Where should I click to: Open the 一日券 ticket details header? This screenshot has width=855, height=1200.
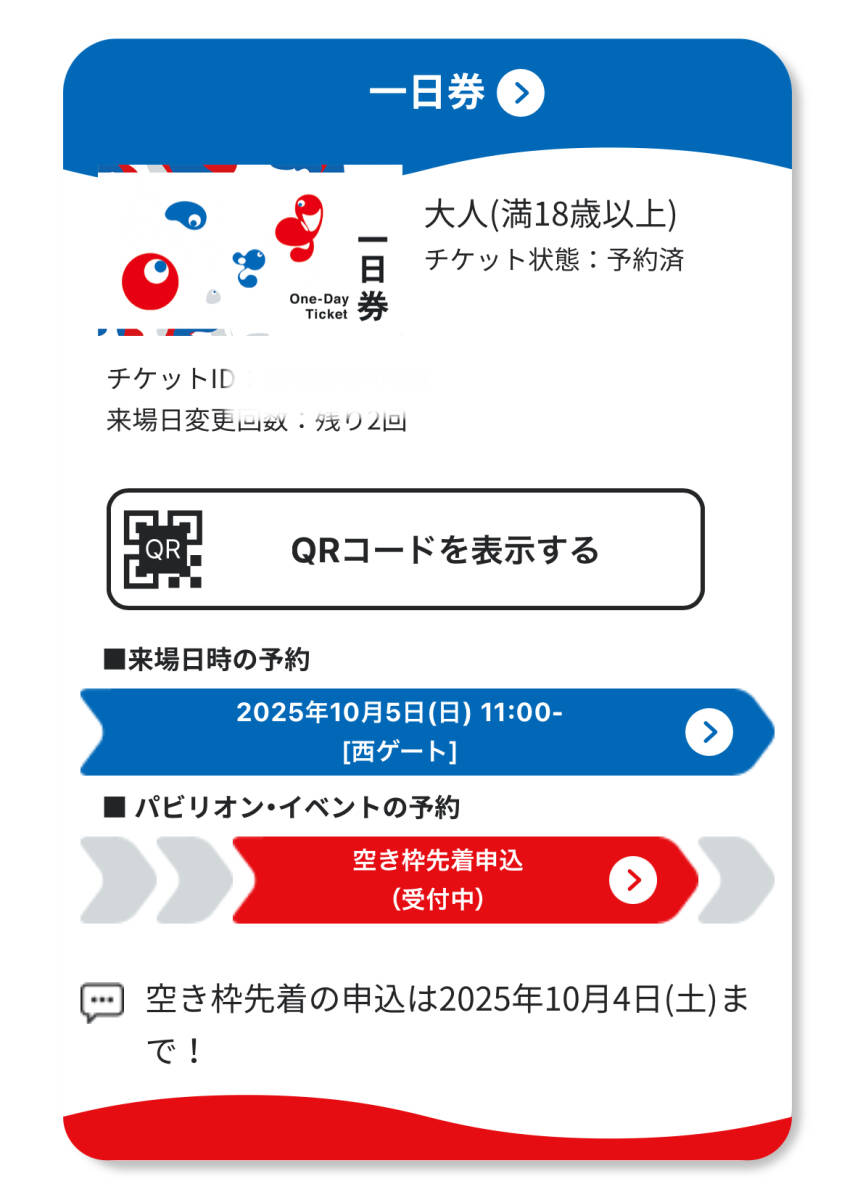click(455, 93)
